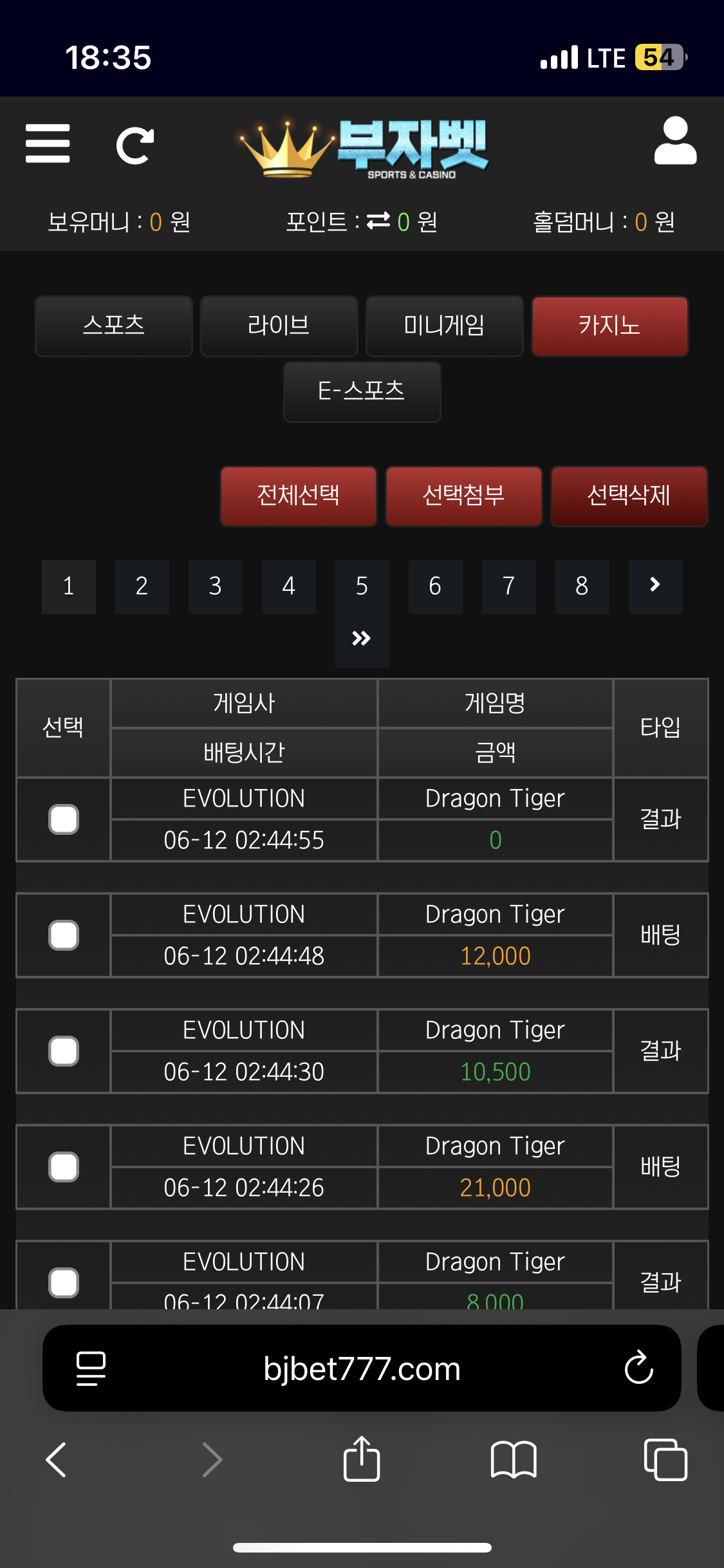Tap the 선택첨부 button
724x1568 pixels.
[x=464, y=496]
